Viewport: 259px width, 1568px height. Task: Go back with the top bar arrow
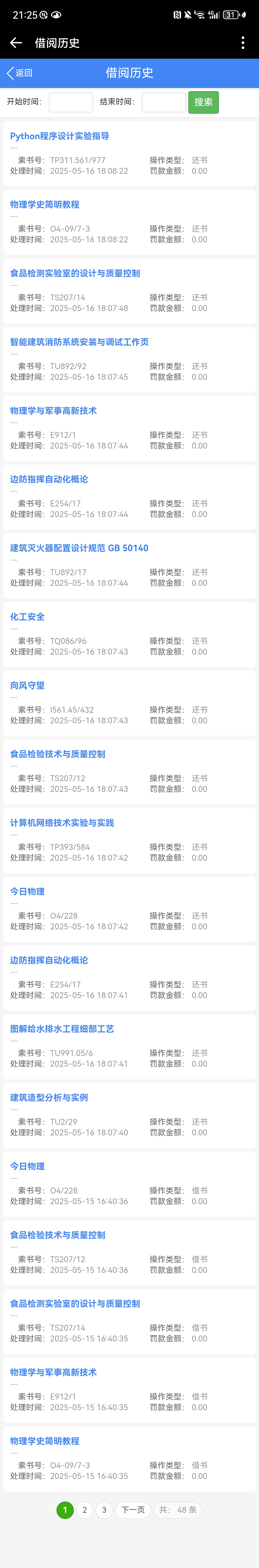pyautogui.click(x=16, y=43)
